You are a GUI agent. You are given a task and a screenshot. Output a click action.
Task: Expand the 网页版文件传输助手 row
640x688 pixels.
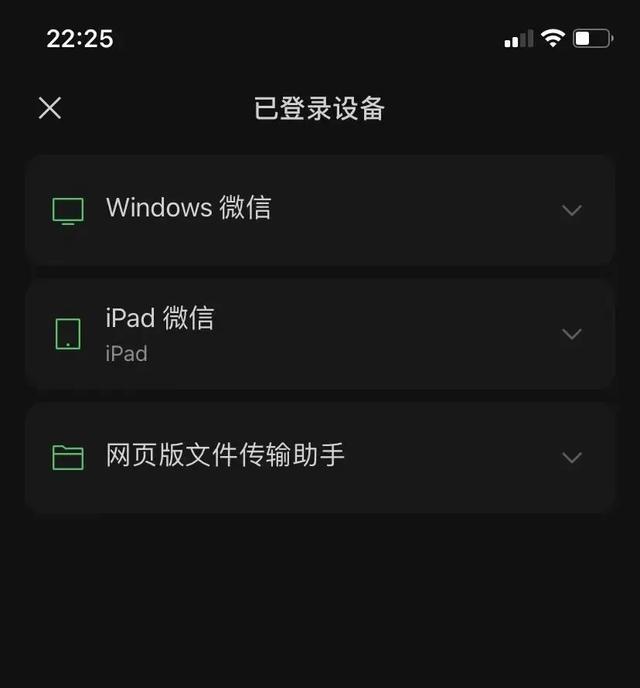click(571, 458)
